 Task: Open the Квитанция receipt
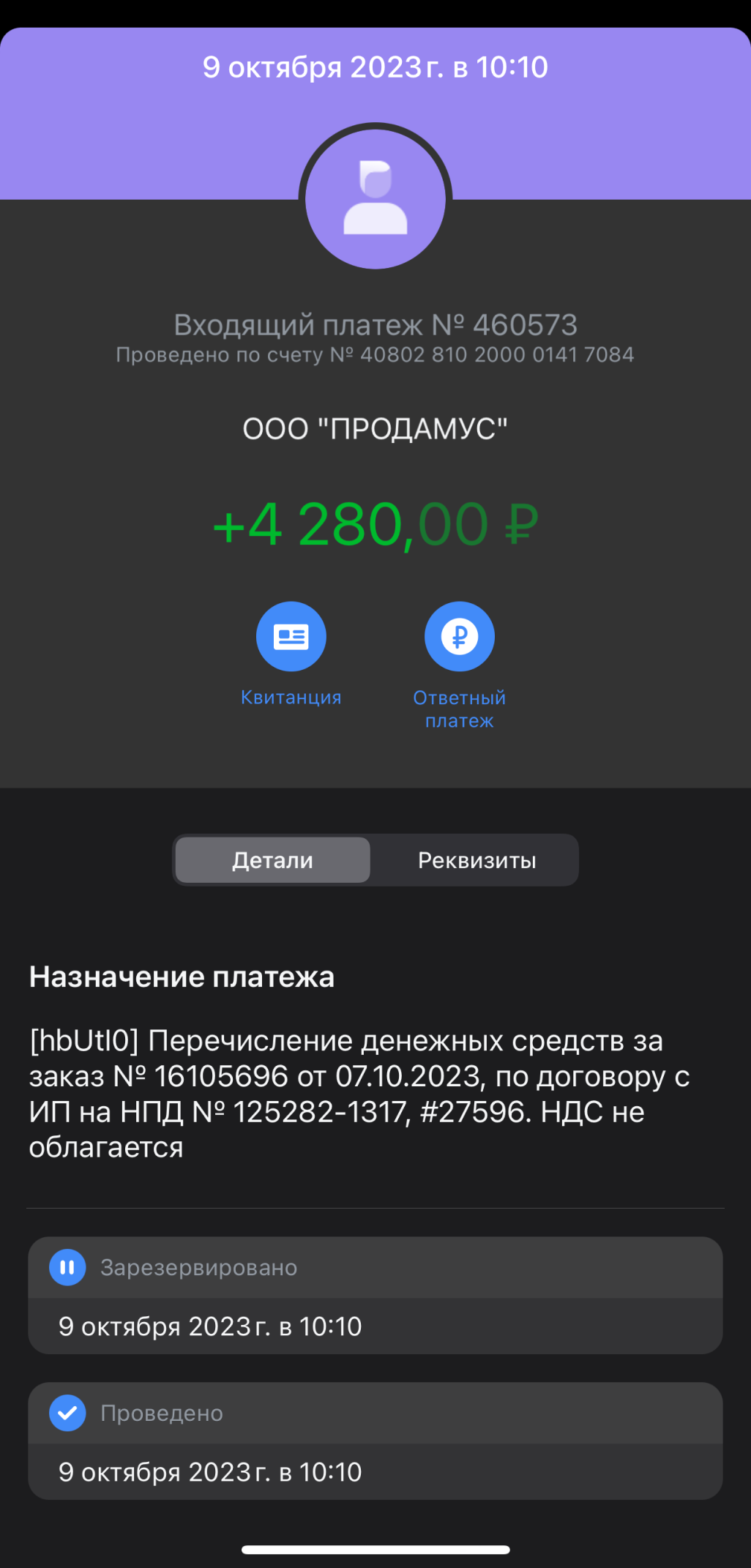(291, 636)
